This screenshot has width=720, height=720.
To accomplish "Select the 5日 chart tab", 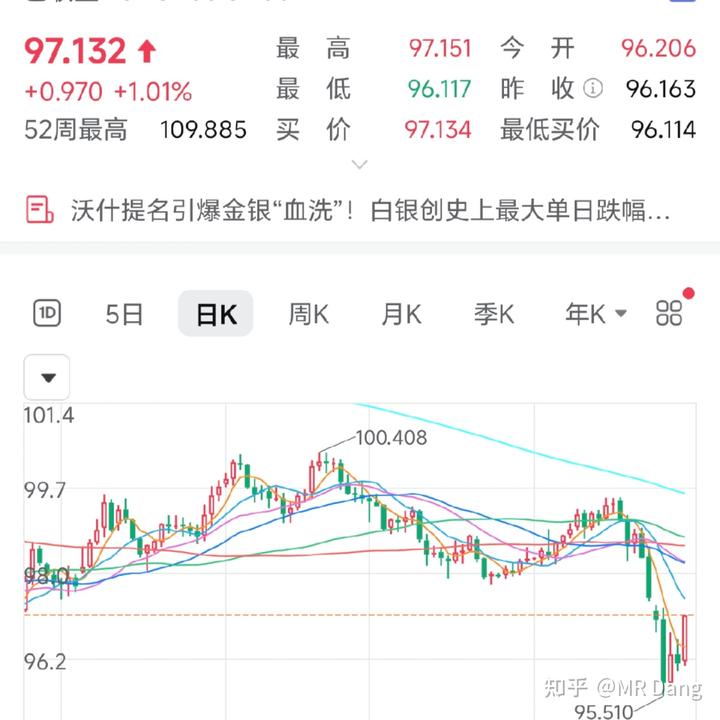I will 125,314.
